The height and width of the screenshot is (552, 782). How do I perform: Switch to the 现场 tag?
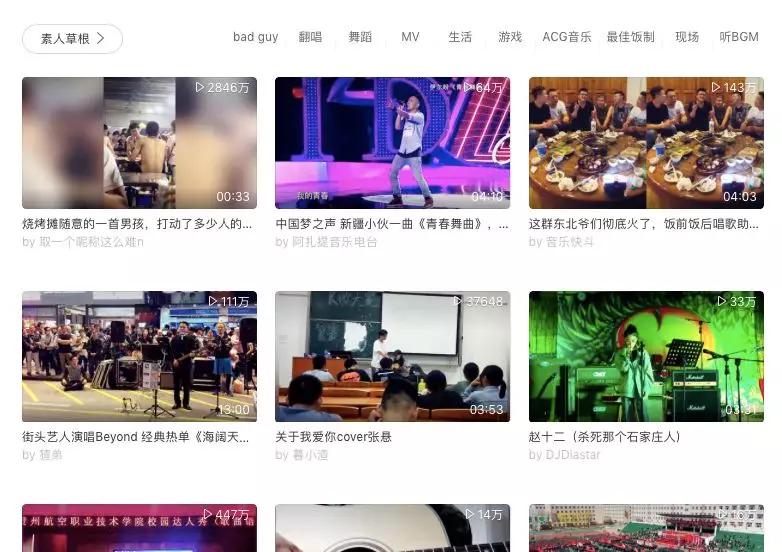click(687, 37)
